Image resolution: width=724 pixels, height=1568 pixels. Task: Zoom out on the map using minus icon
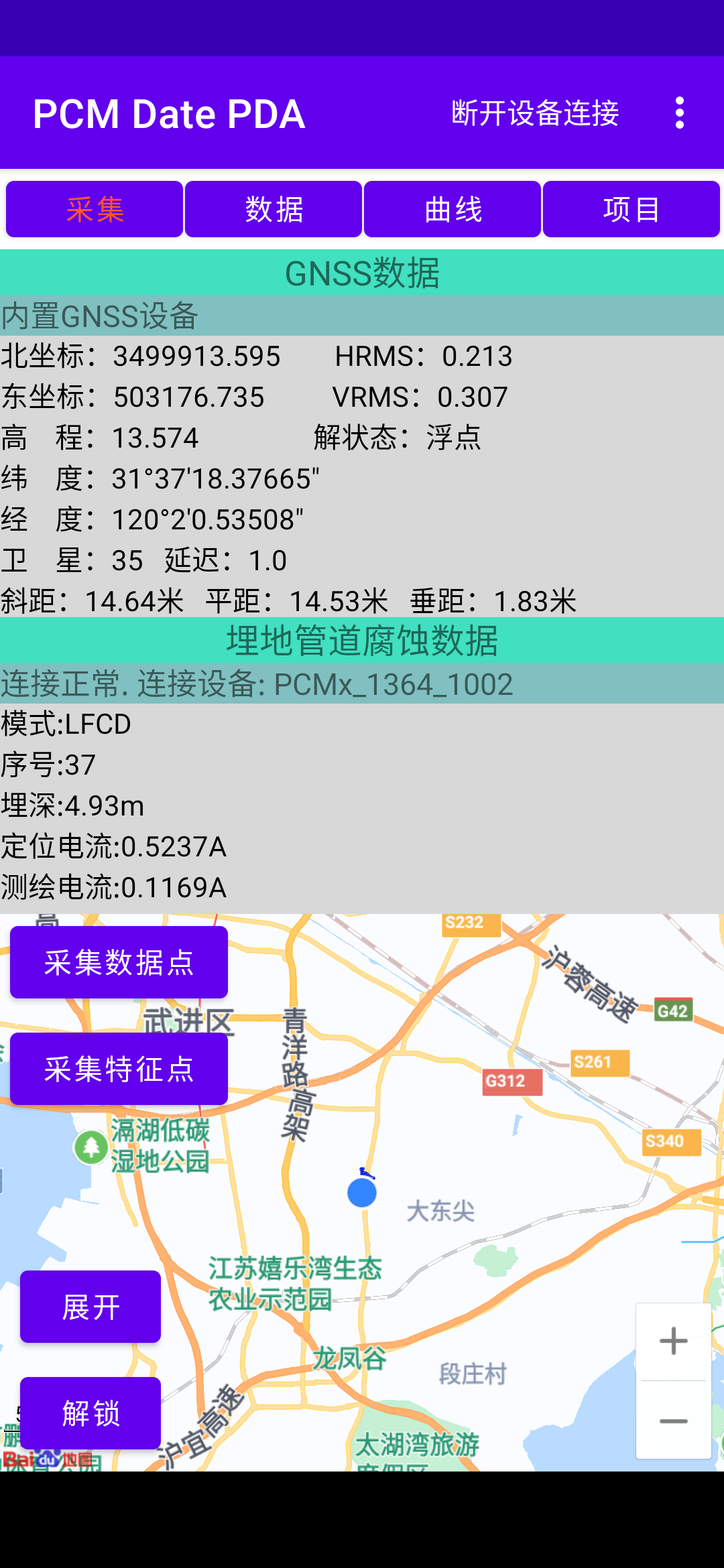pyautogui.click(x=673, y=1421)
